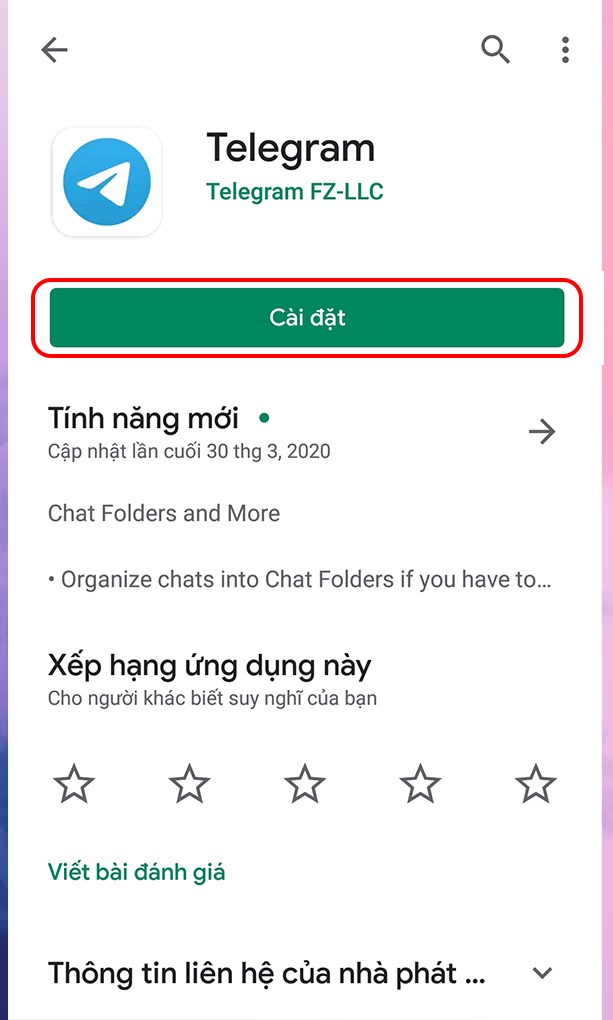Rate the app one star

click(x=74, y=784)
